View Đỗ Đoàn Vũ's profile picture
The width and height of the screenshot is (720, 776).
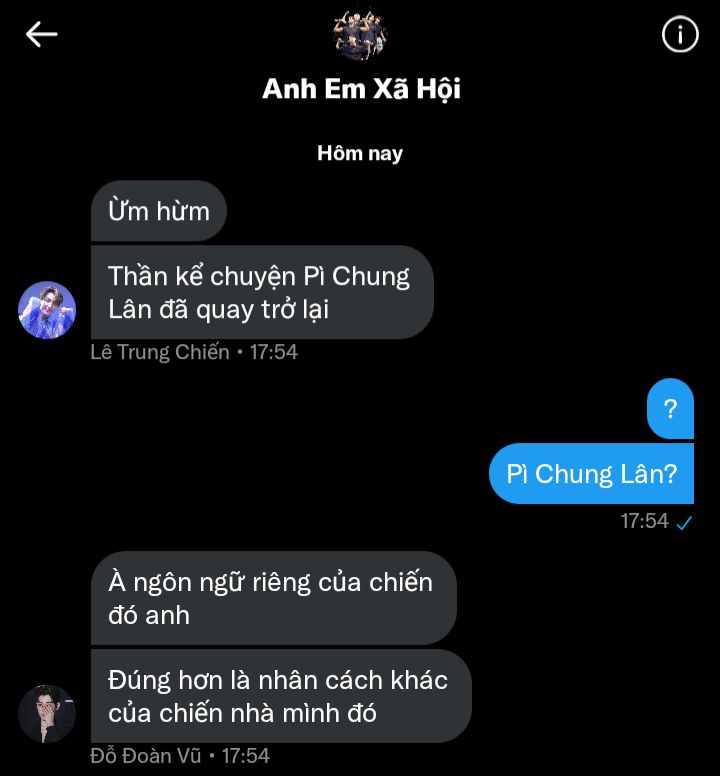(47, 713)
